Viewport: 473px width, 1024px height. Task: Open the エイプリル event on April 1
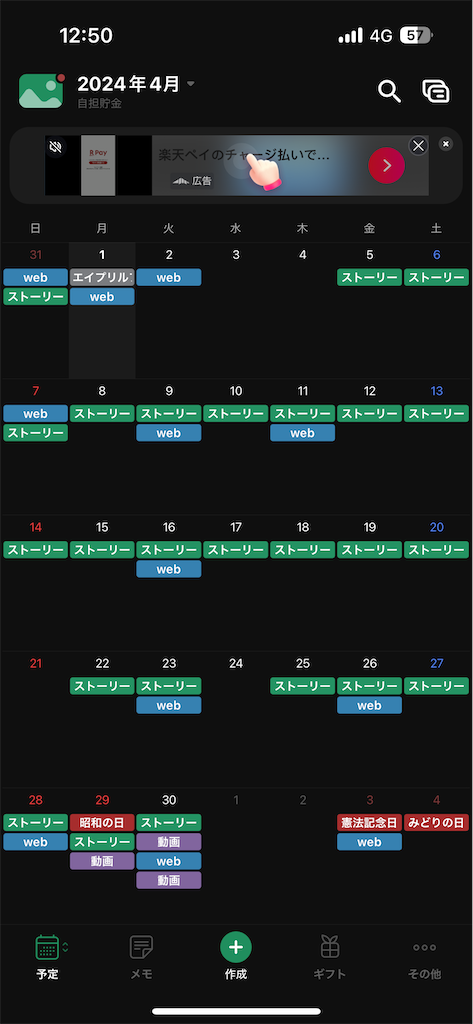(102, 278)
